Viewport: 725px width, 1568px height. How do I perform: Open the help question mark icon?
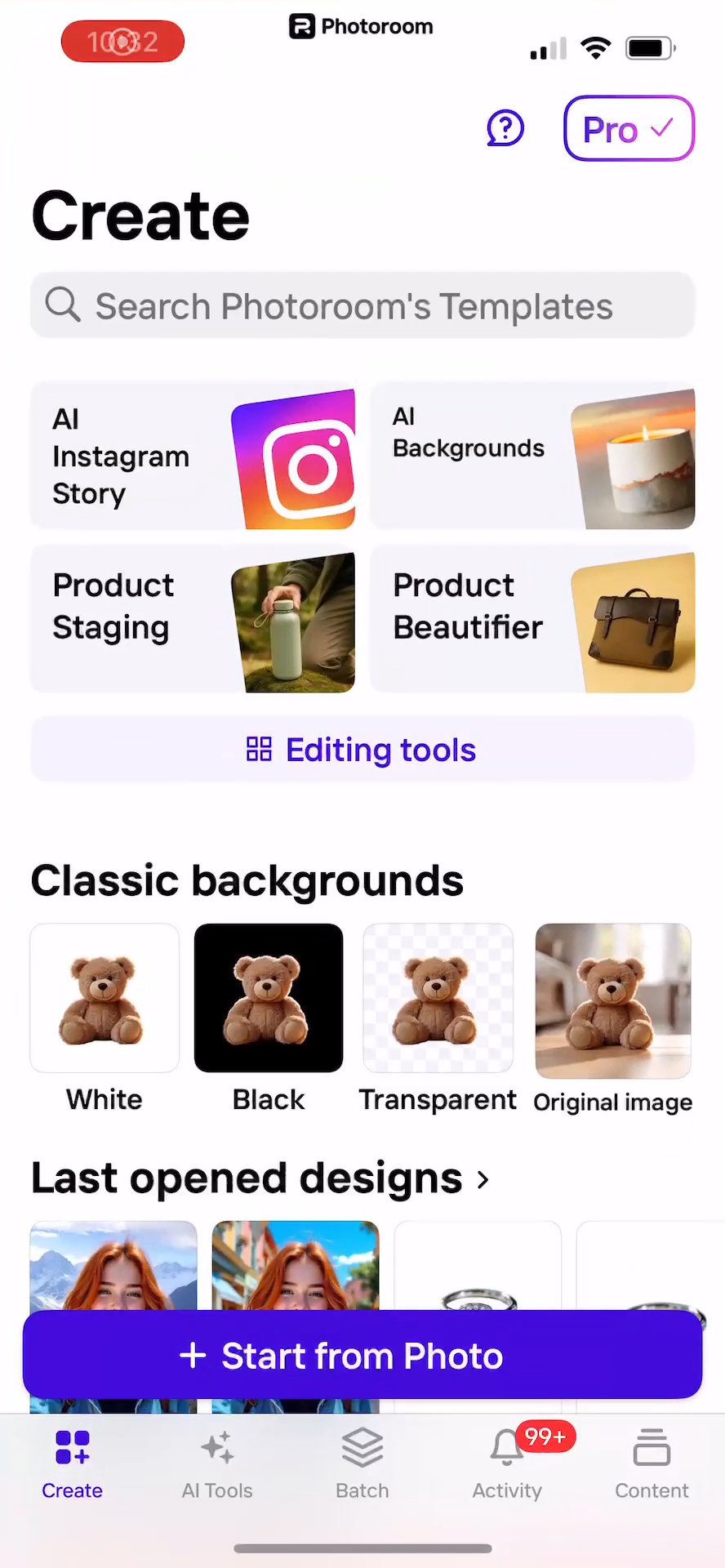(x=505, y=128)
